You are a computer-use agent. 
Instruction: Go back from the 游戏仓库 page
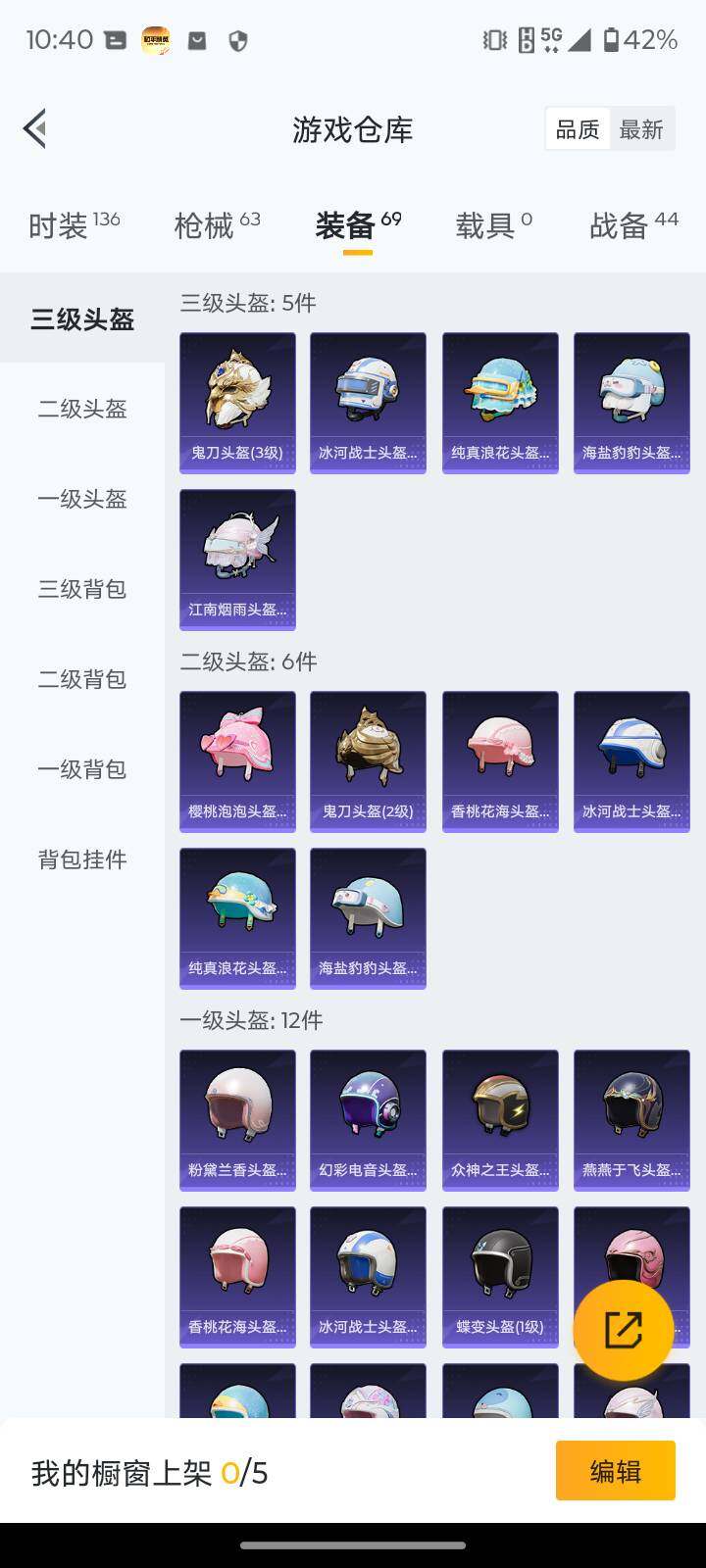pyautogui.click(x=35, y=128)
